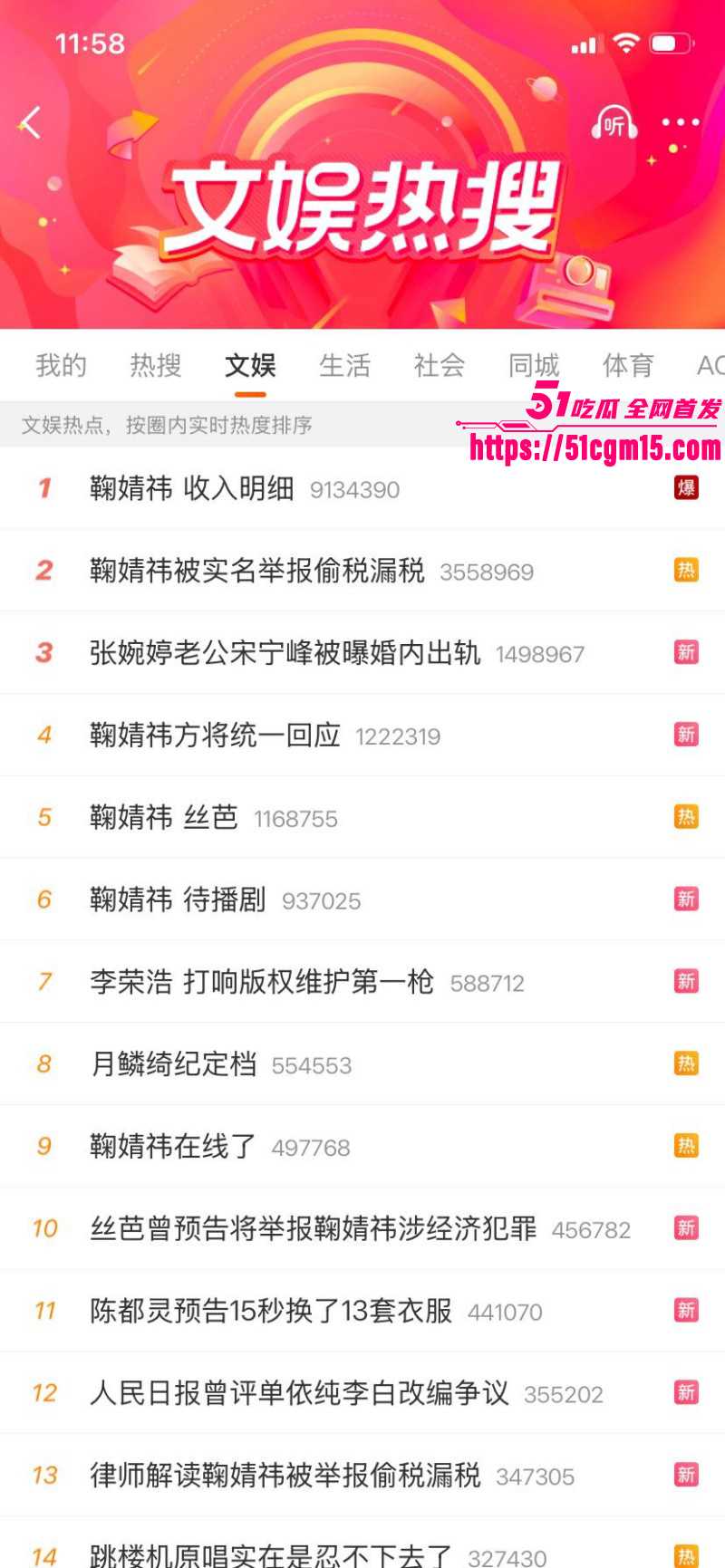The height and width of the screenshot is (1568, 725).
Task: Switch to the 社会 tab
Action: coord(439,366)
